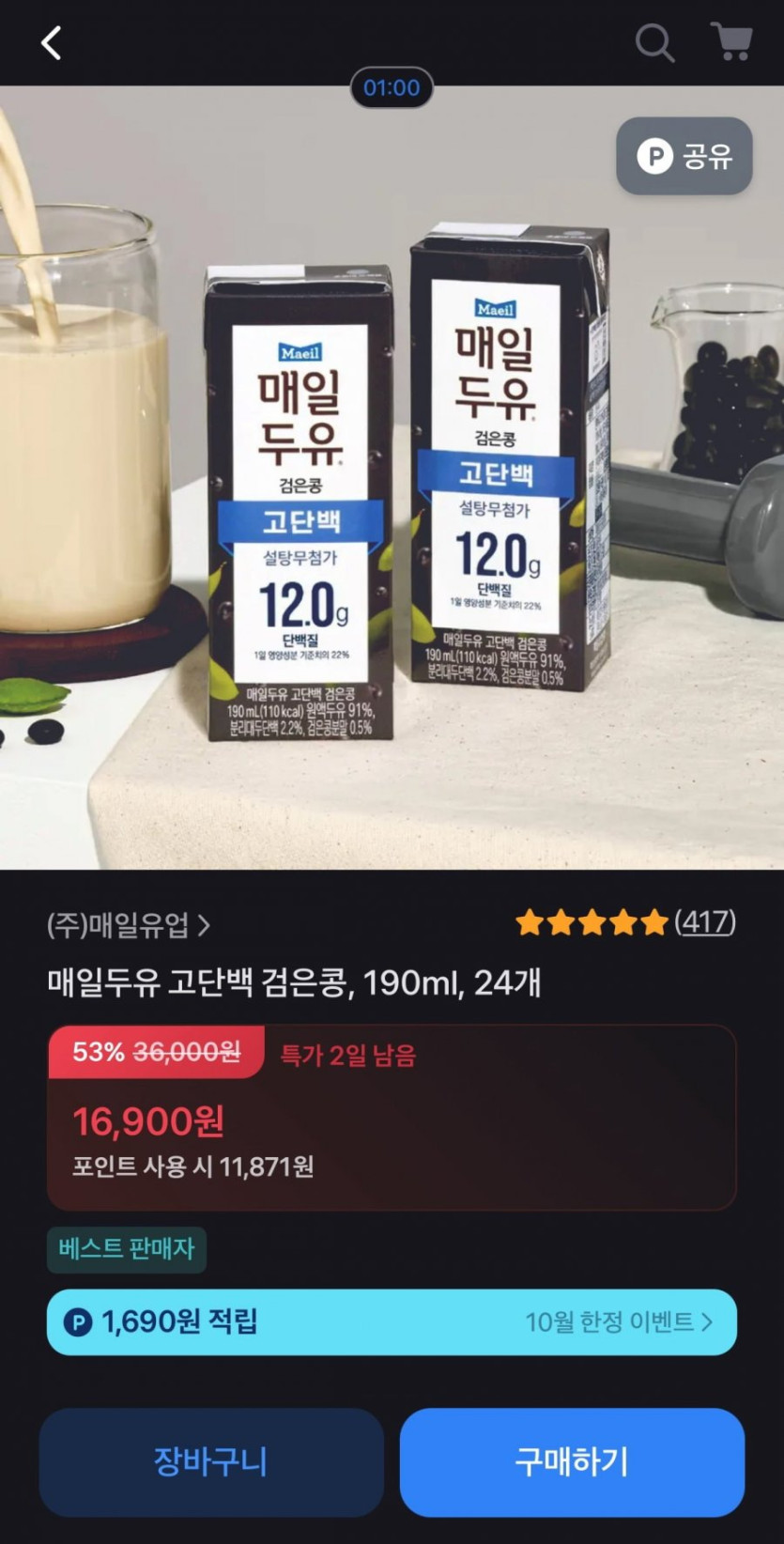The image size is (784, 1544).
Task: Tap 구매하기 to buy now
Action: (572, 1461)
